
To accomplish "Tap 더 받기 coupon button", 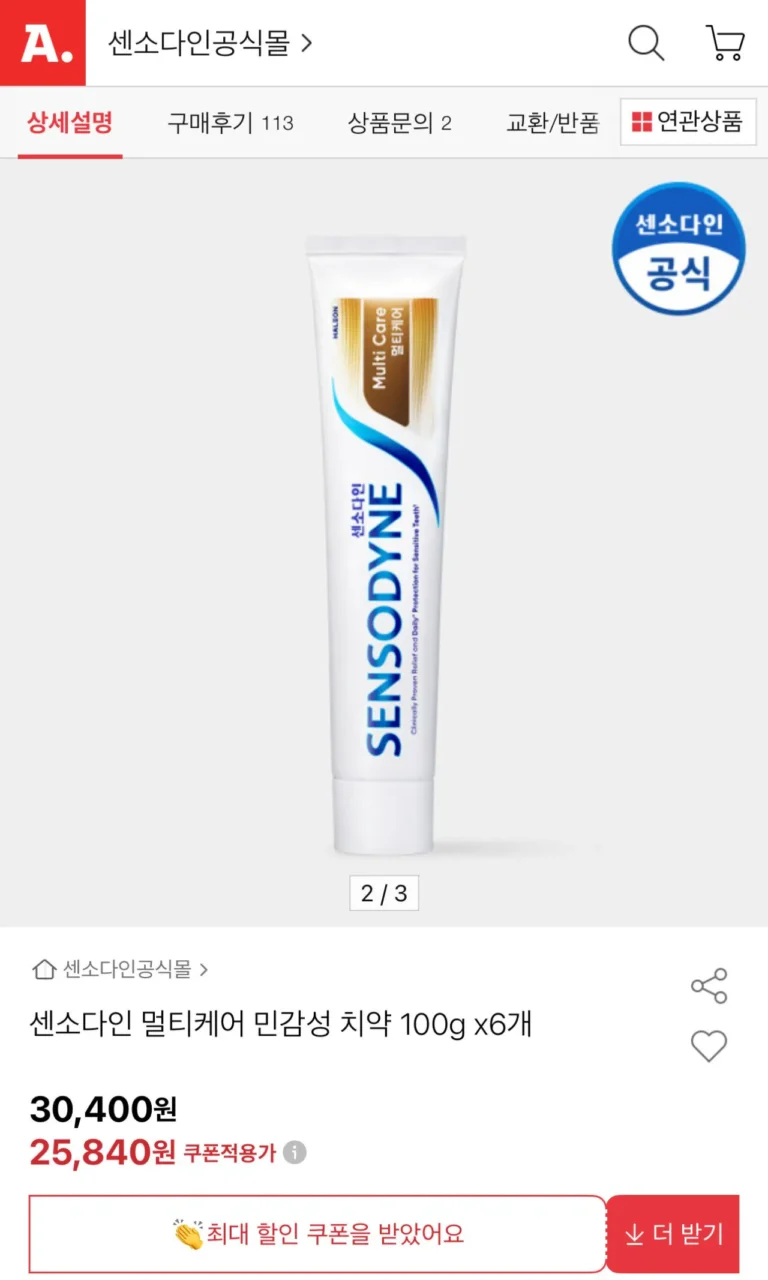I will [x=673, y=1234].
